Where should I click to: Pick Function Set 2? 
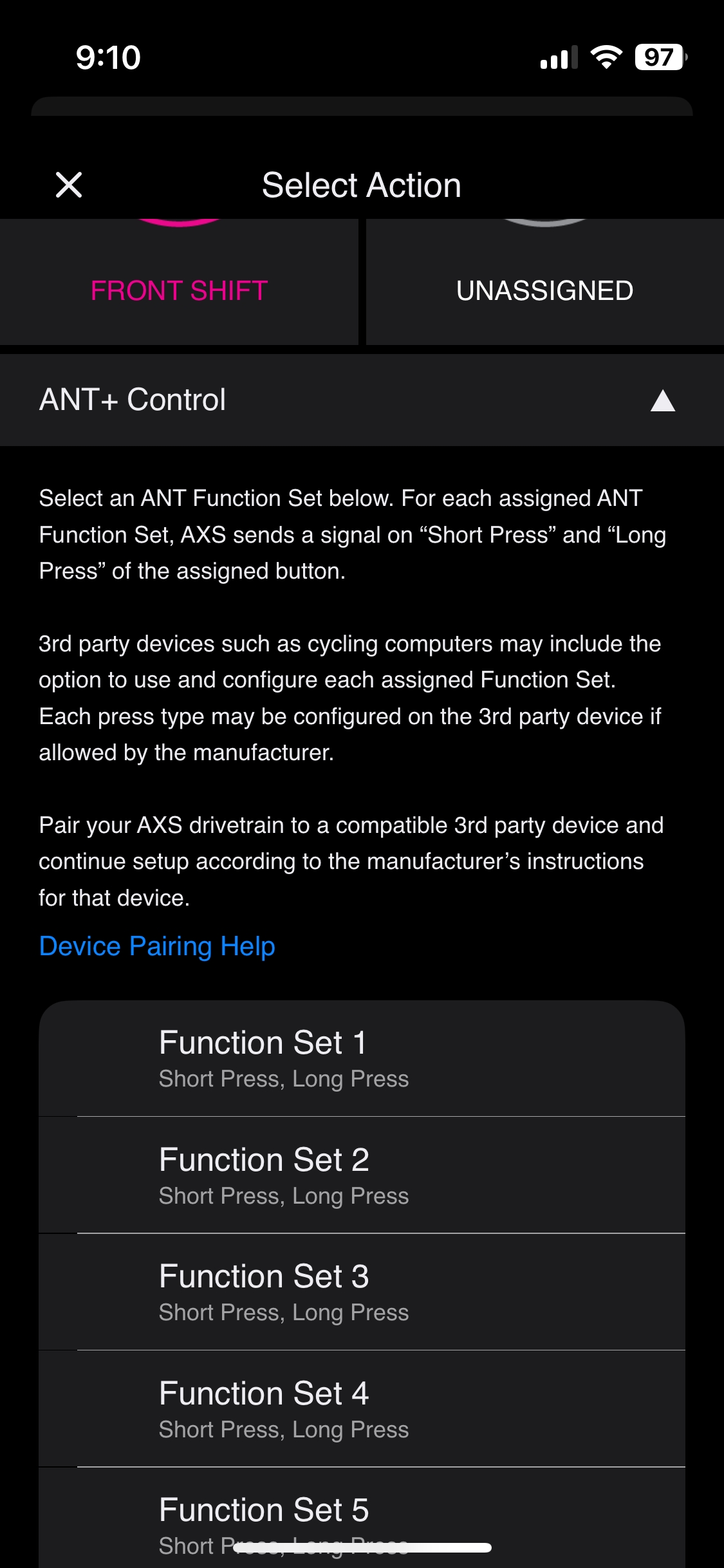(x=360, y=1175)
